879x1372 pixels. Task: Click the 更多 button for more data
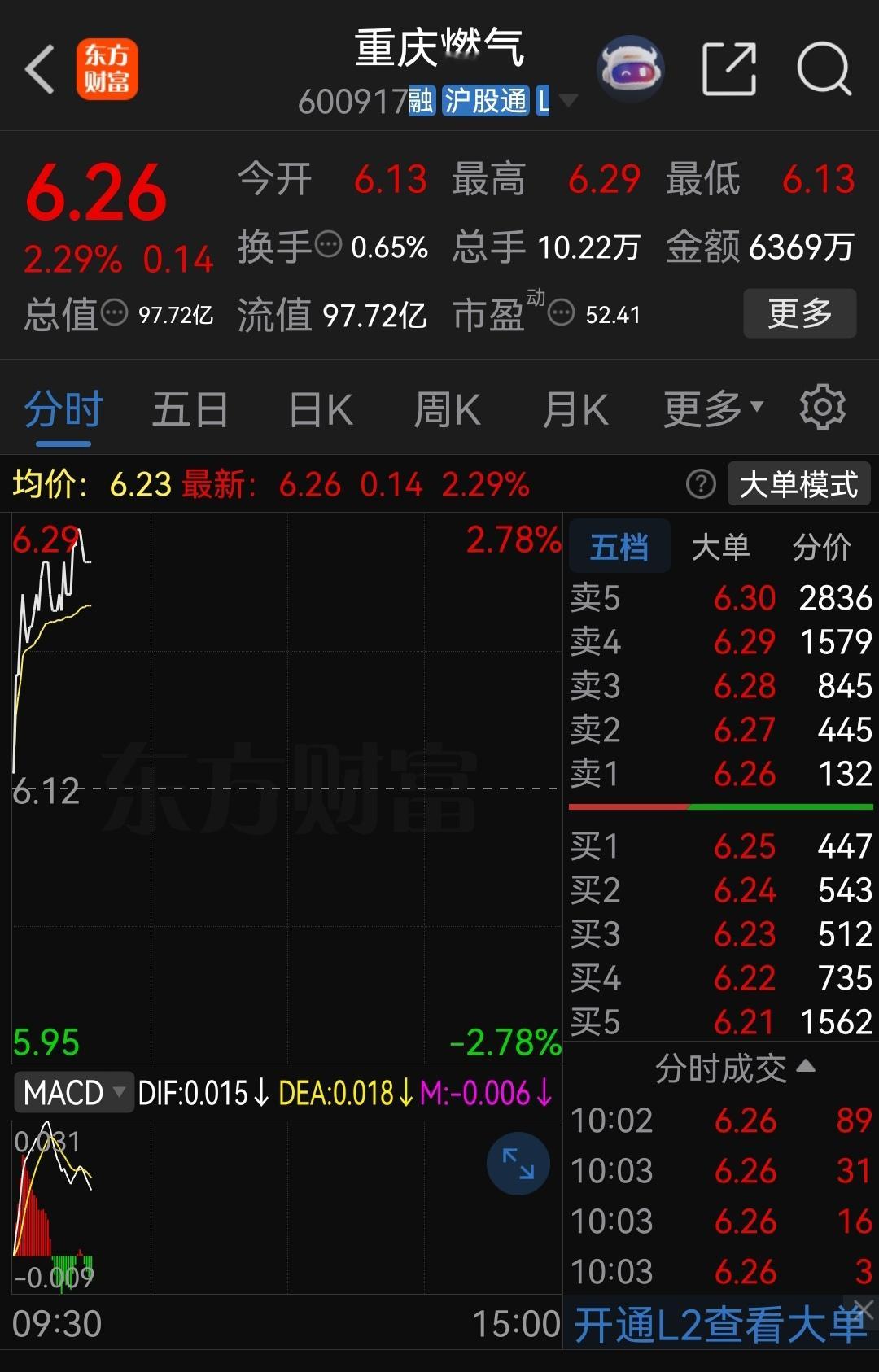[799, 312]
